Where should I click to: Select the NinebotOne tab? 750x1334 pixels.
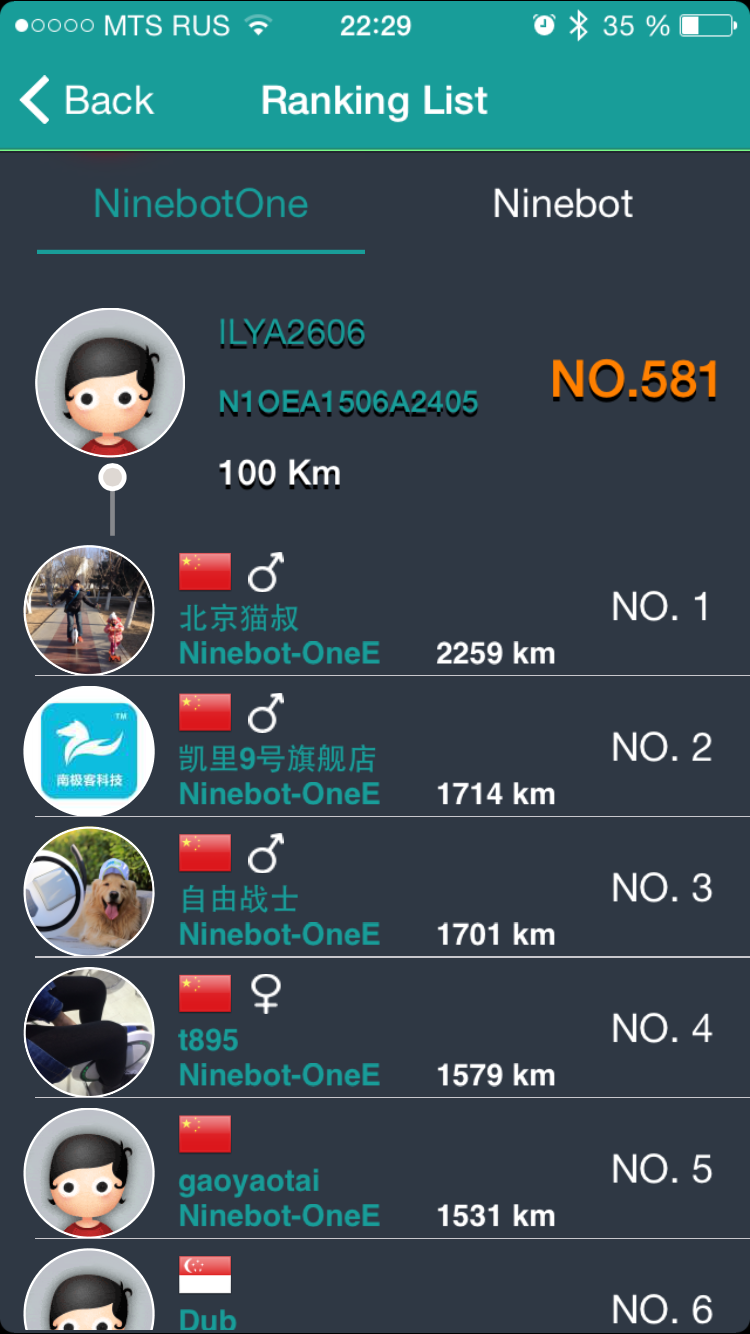point(201,204)
